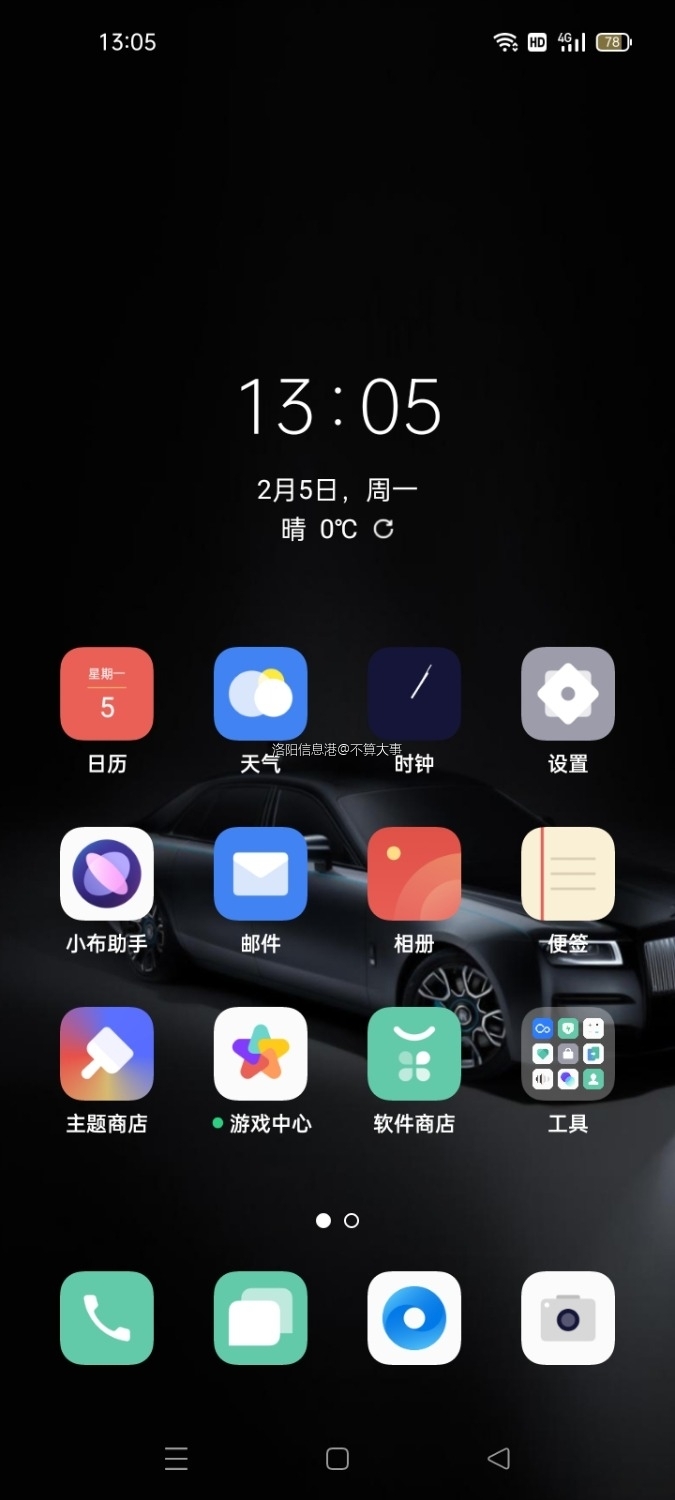
Task: Launch the 主题商店 theme store
Action: (107, 1054)
